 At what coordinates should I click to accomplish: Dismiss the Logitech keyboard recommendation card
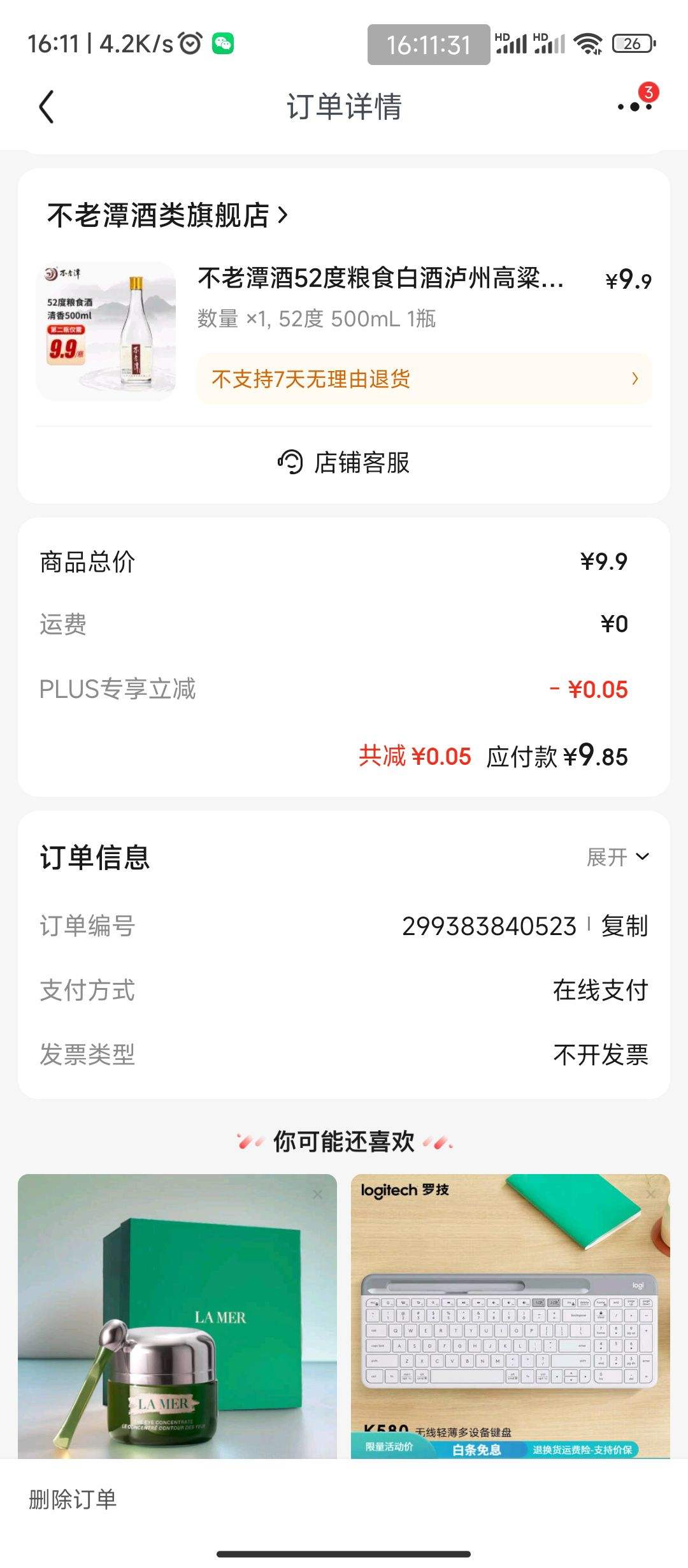(650, 1194)
